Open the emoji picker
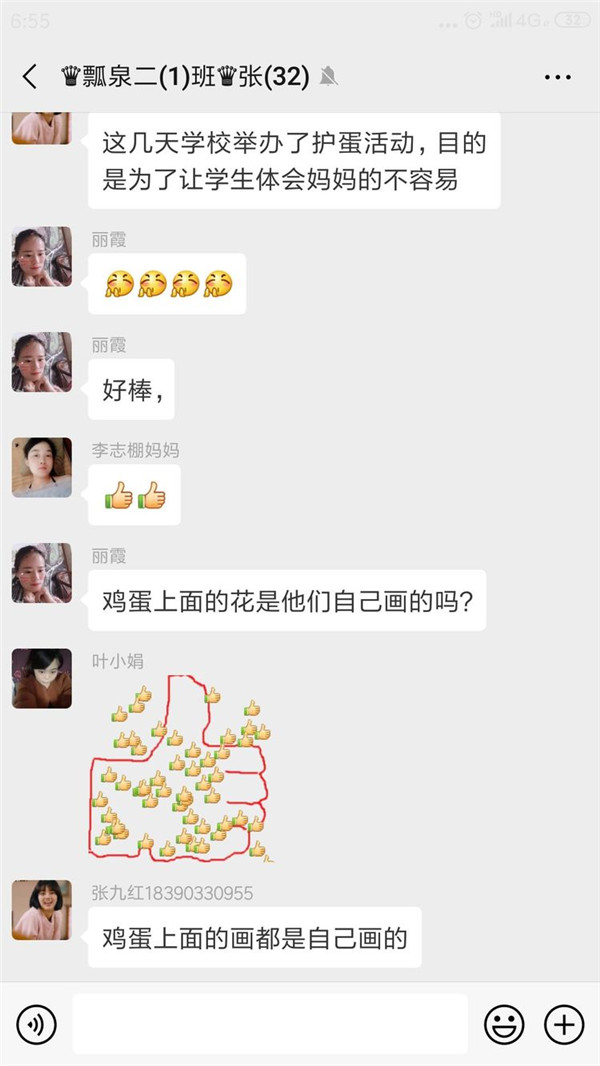Viewport: 600px width, 1066px height. point(505,1024)
